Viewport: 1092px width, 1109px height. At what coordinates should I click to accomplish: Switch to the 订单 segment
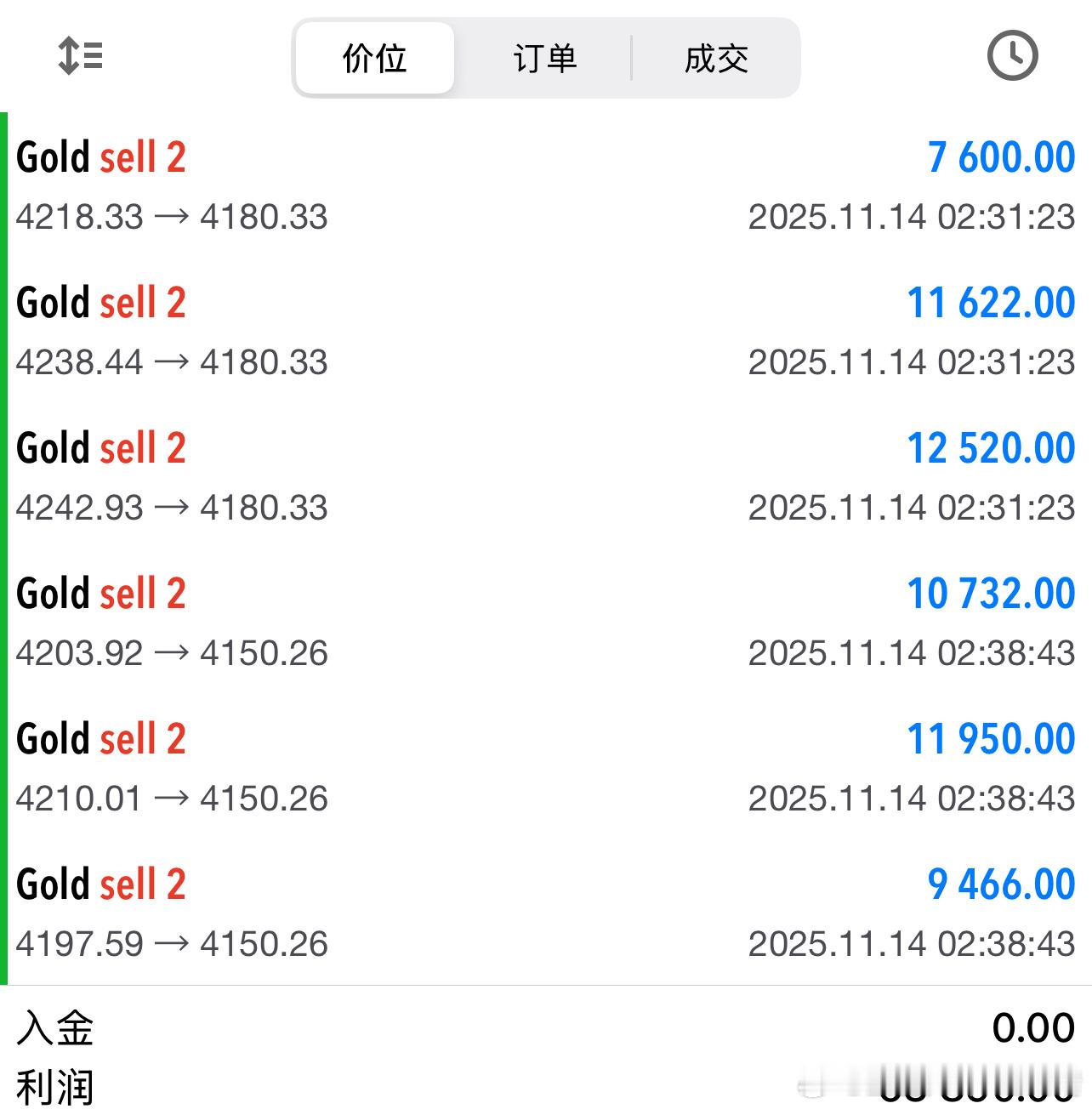[x=545, y=59]
